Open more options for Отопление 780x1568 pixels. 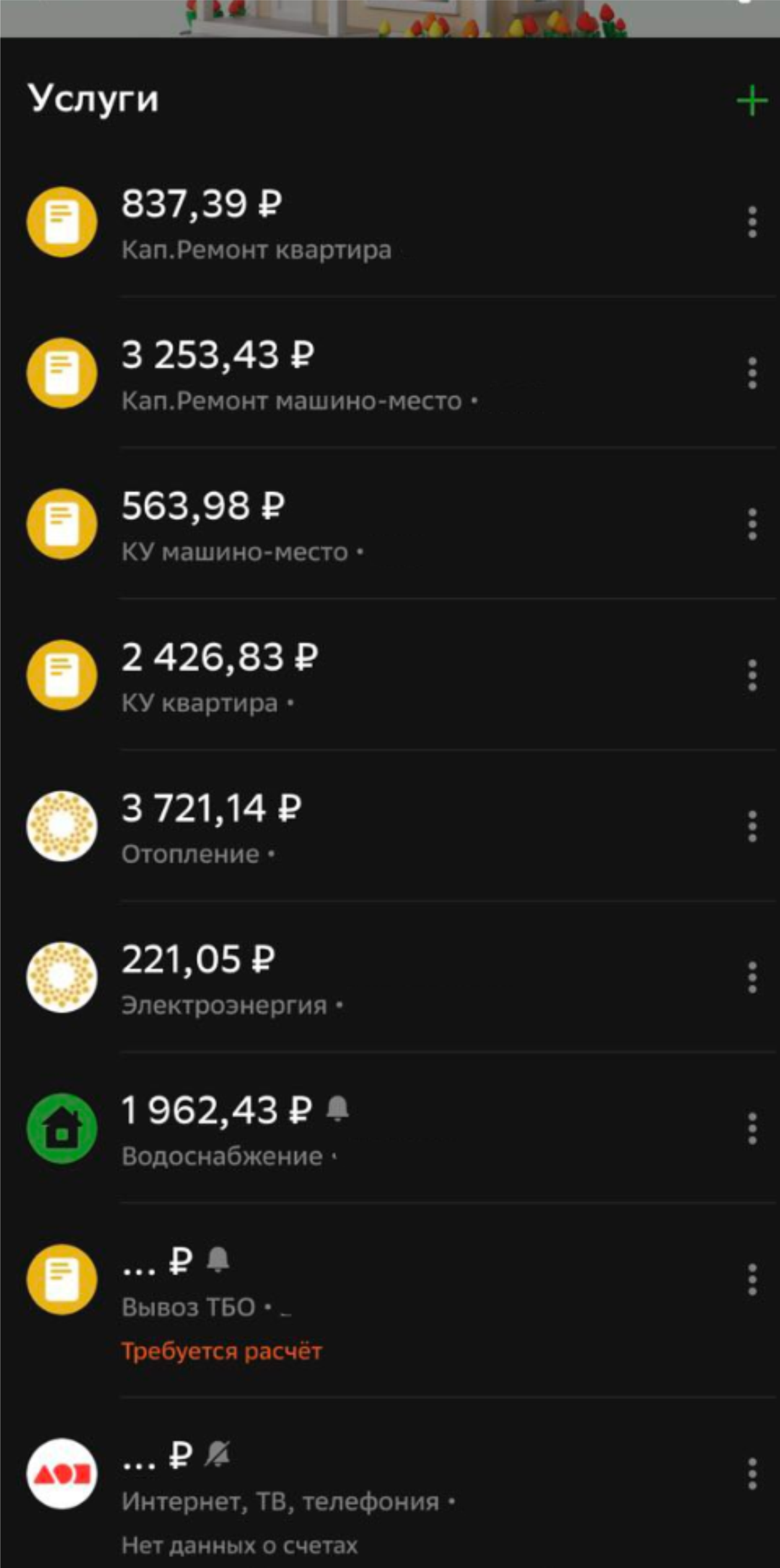point(752,826)
